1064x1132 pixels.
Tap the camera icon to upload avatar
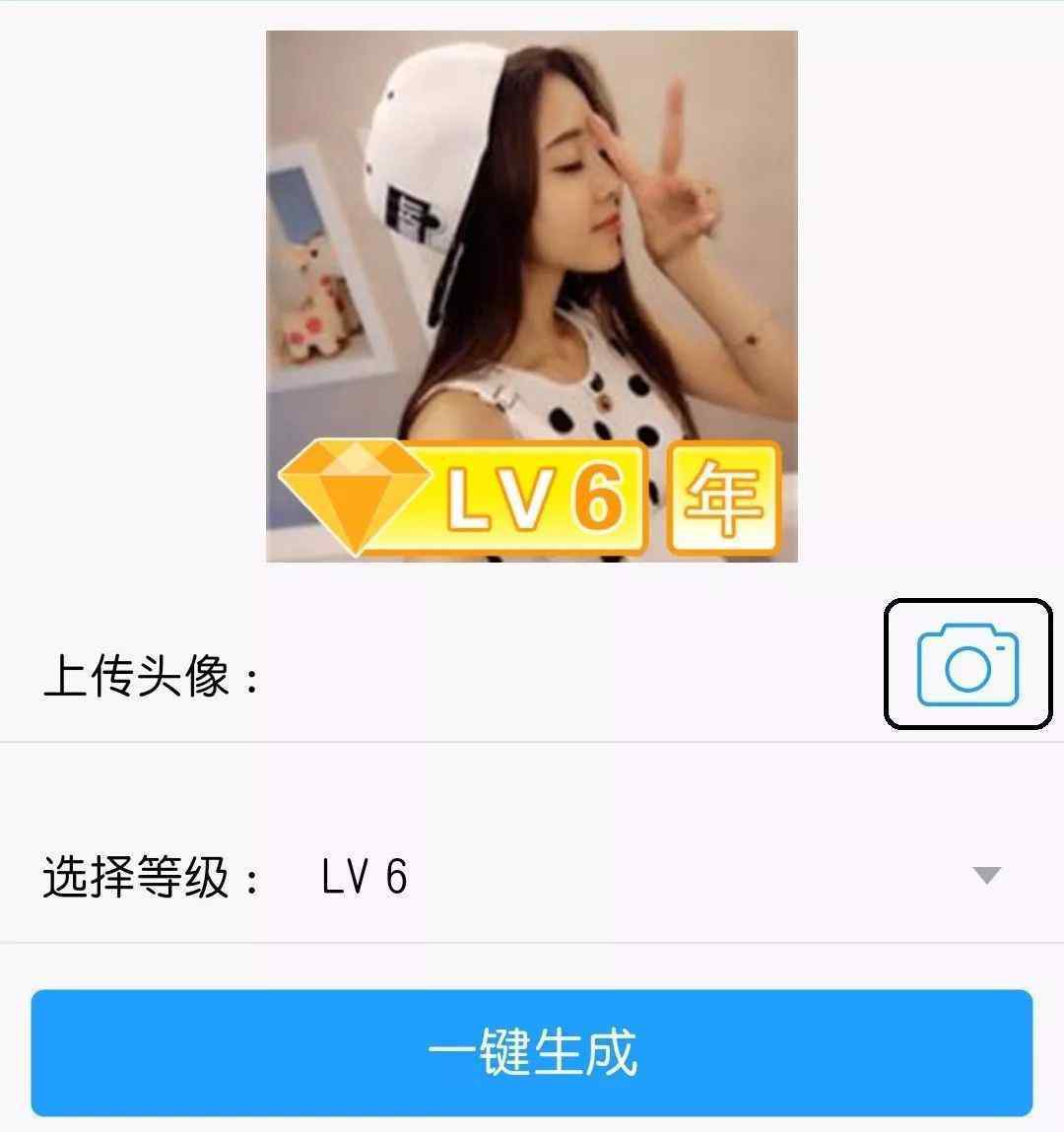[x=967, y=664]
